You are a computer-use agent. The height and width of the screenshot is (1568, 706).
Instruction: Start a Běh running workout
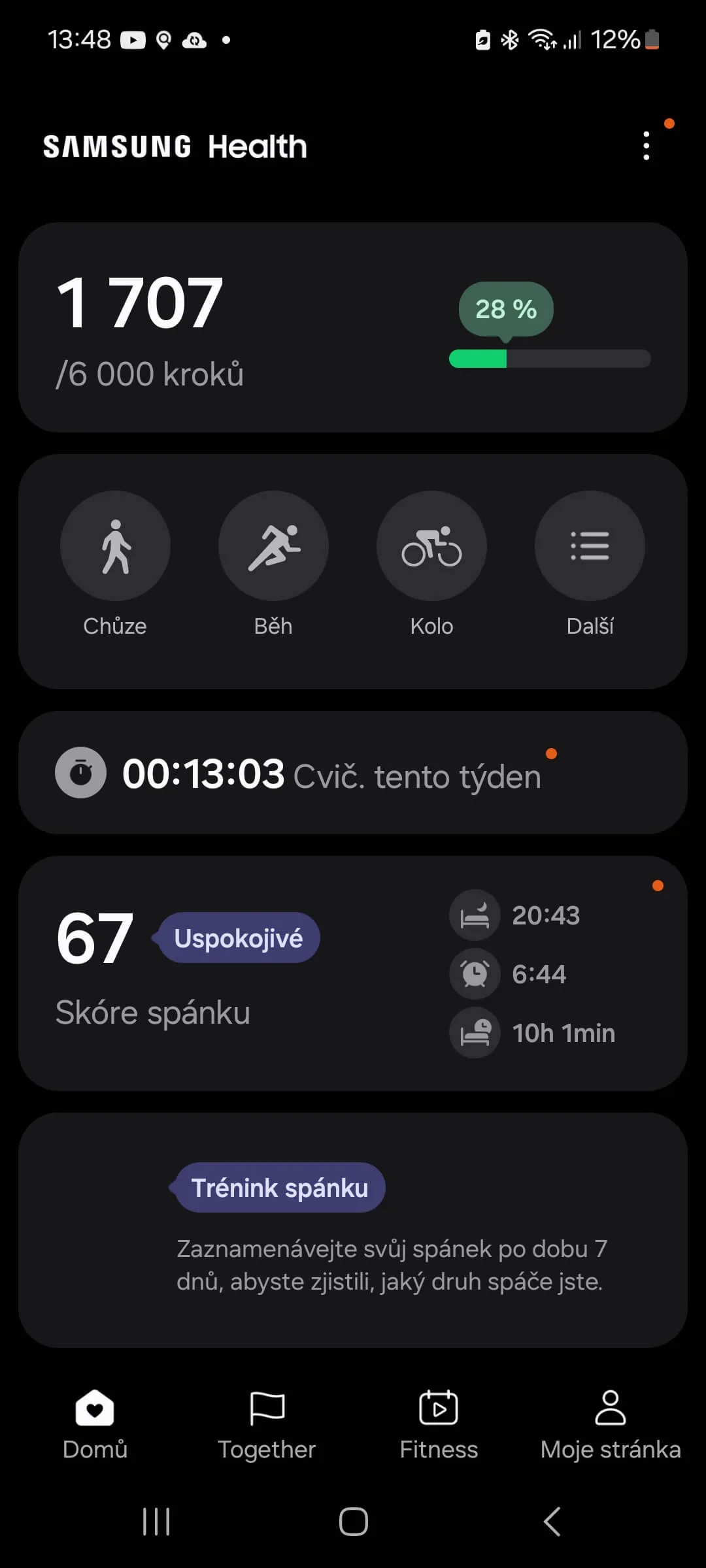273,546
